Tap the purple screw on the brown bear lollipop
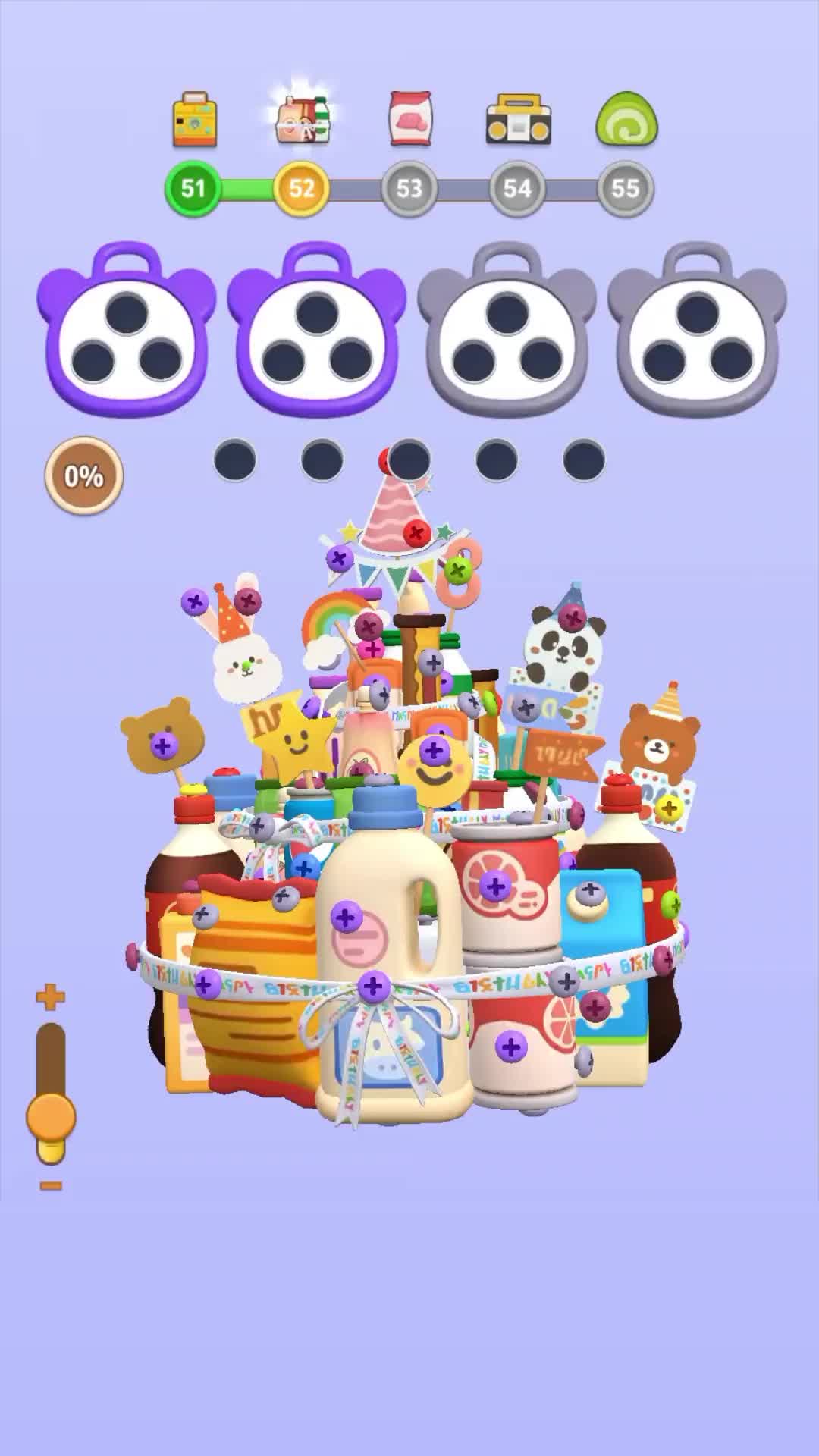Image resolution: width=819 pixels, height=1456 pixels. click(x=162, y=745)
